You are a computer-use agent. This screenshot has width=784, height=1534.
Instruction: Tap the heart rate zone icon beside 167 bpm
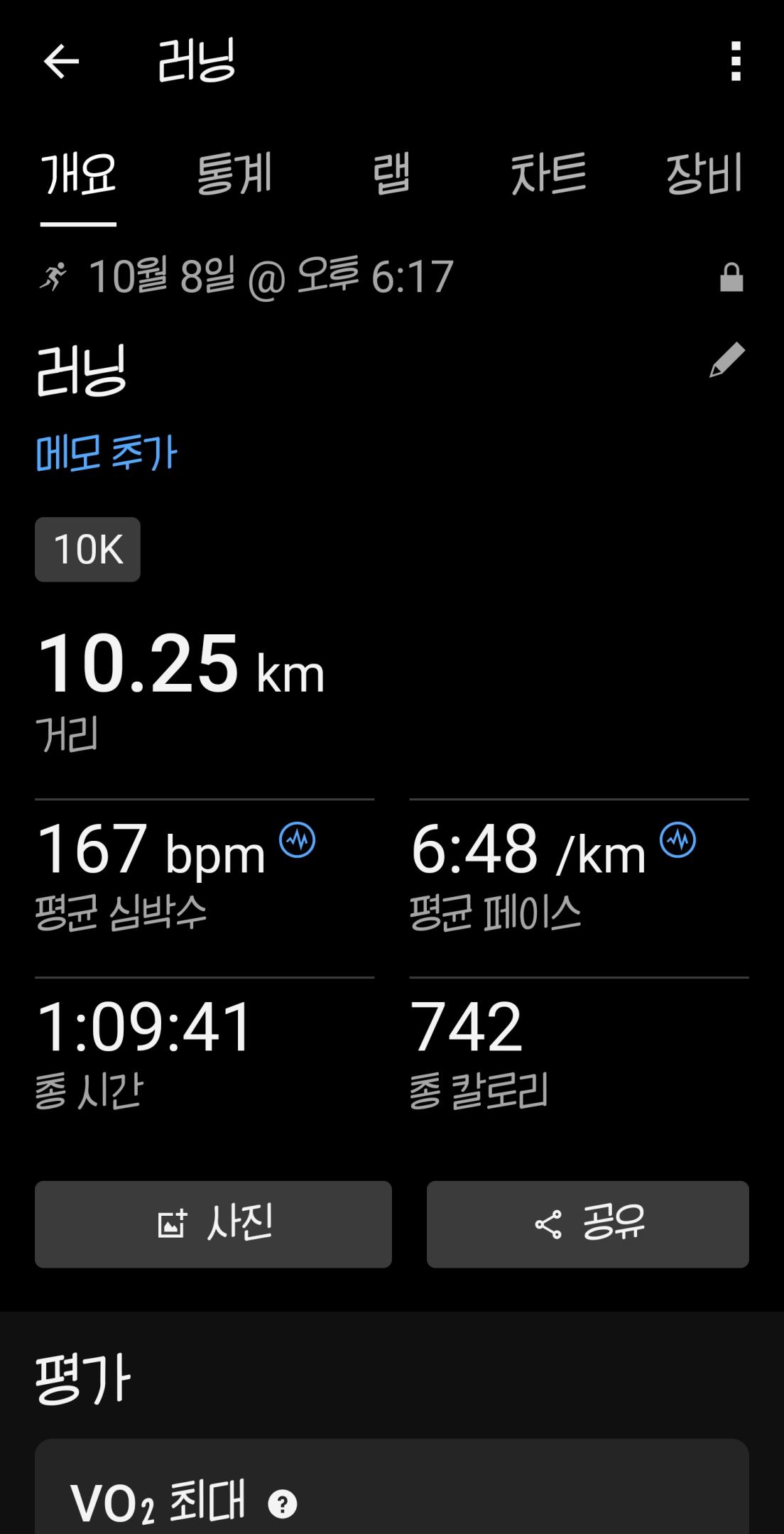click(298, 840)
